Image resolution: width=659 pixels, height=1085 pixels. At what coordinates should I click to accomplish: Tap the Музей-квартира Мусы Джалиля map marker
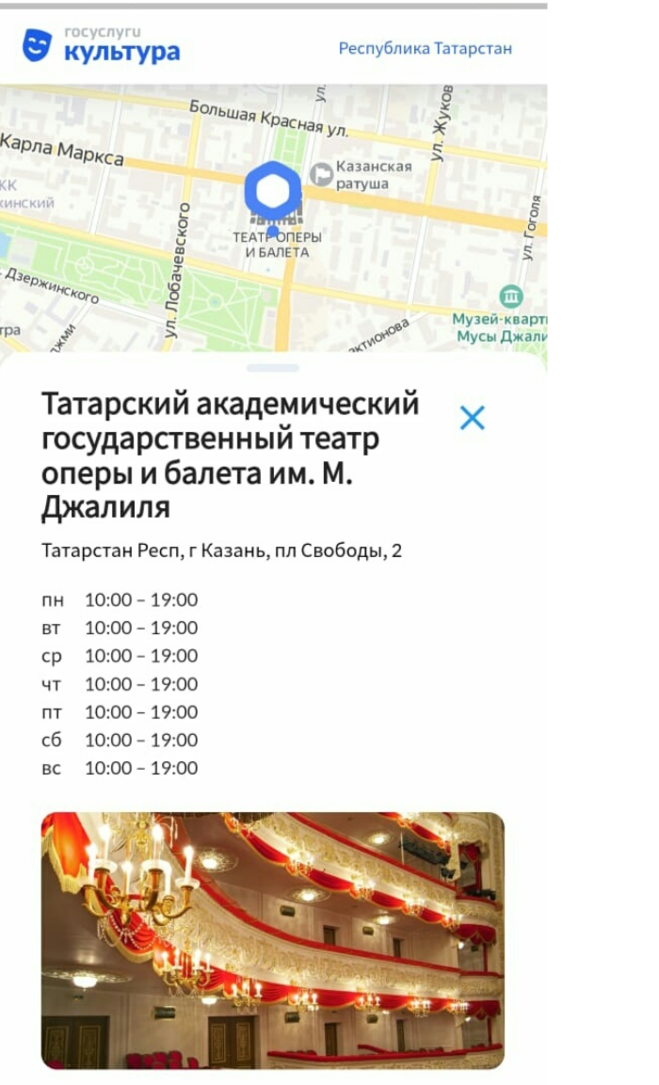pos(511,296)
